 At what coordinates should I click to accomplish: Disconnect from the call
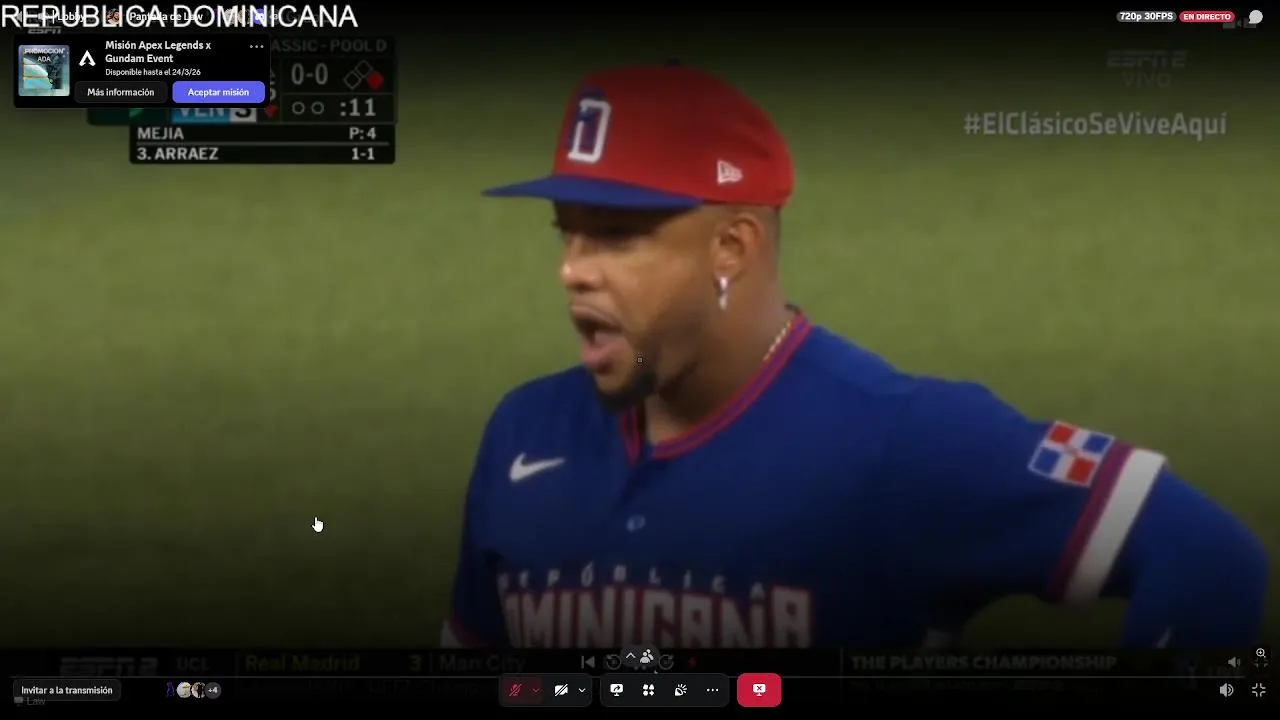759,690
